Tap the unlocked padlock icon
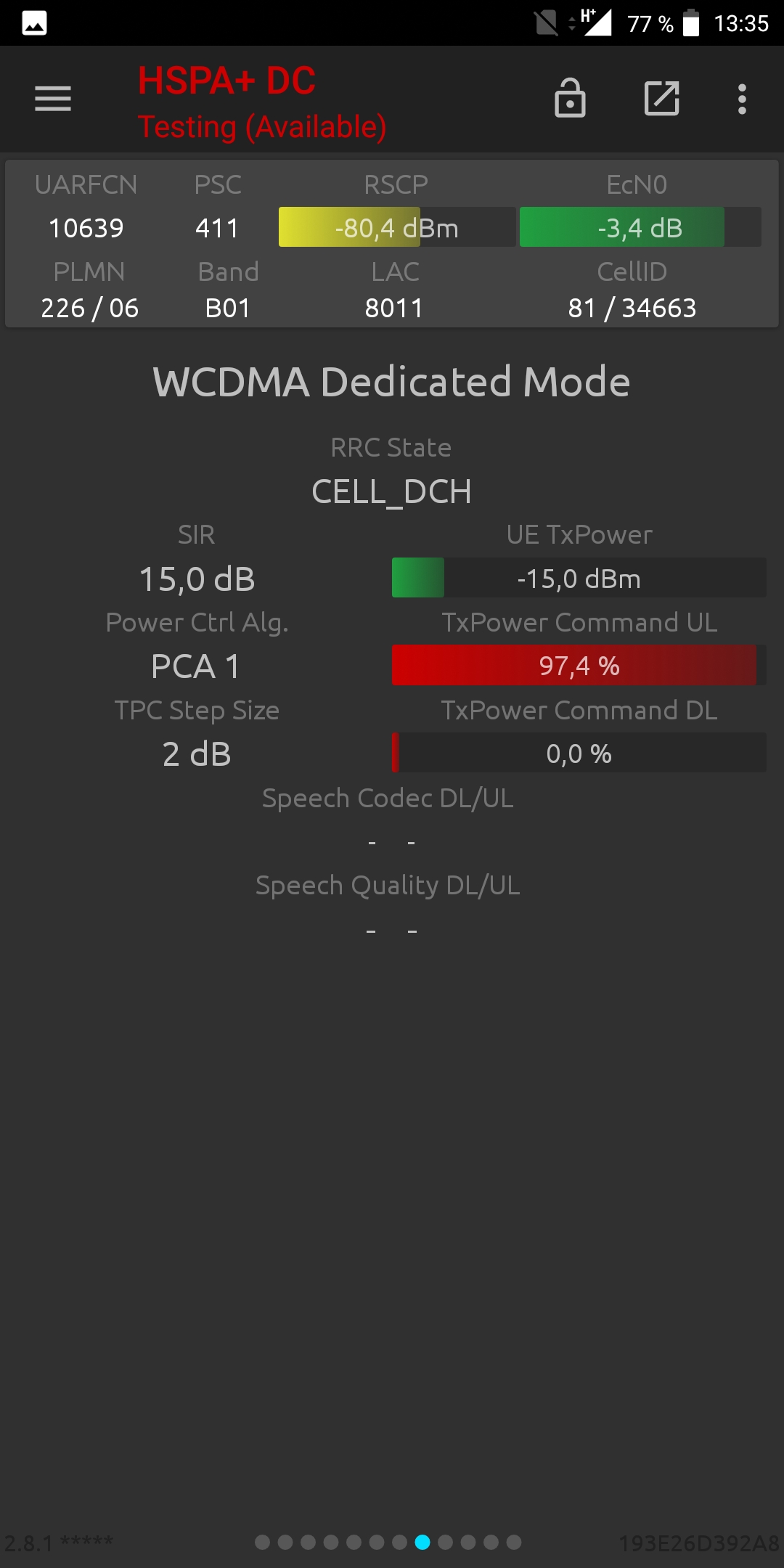The image size is (784, 1568). point(570,98)
